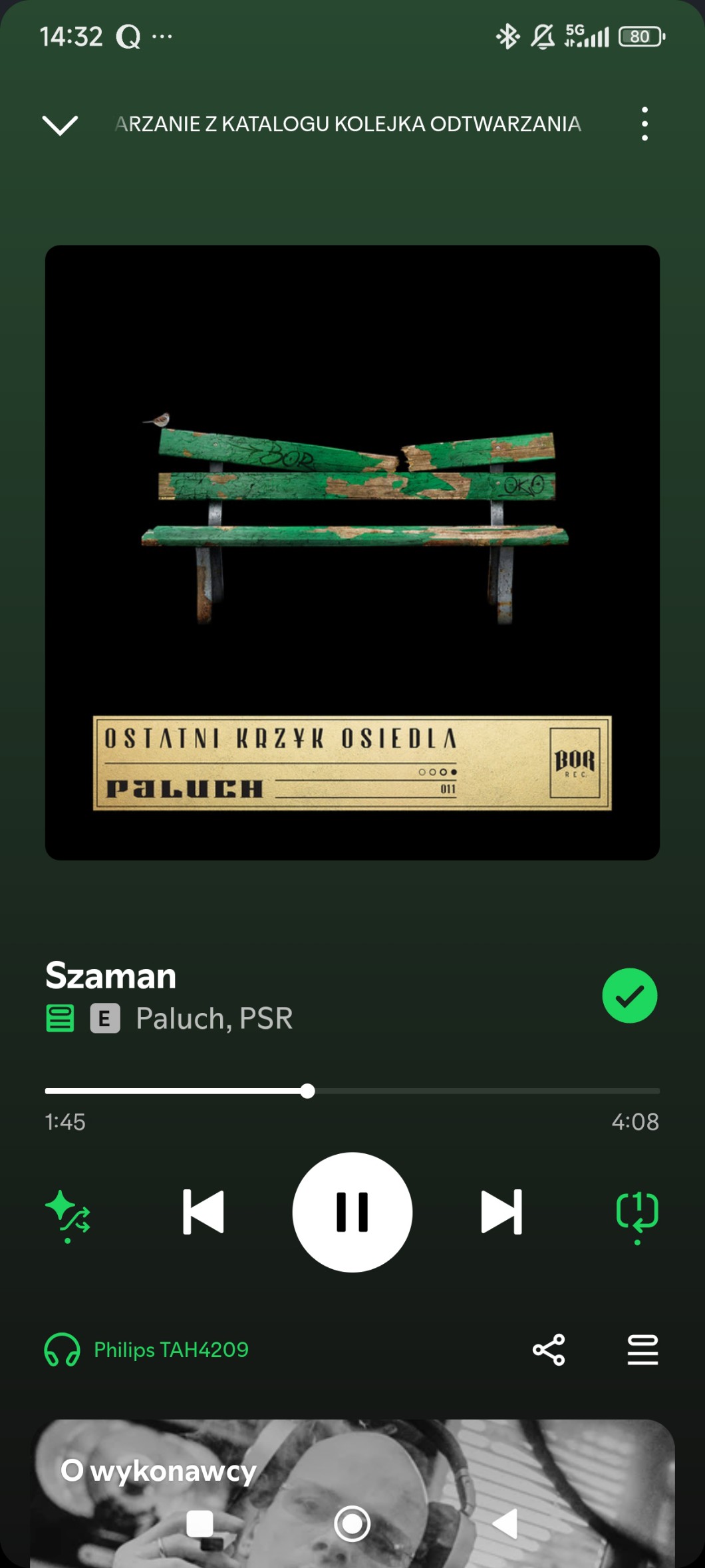Collapse the now playing view
The height and width of the screenshot is (1568, 705).
tap(60, 124)
